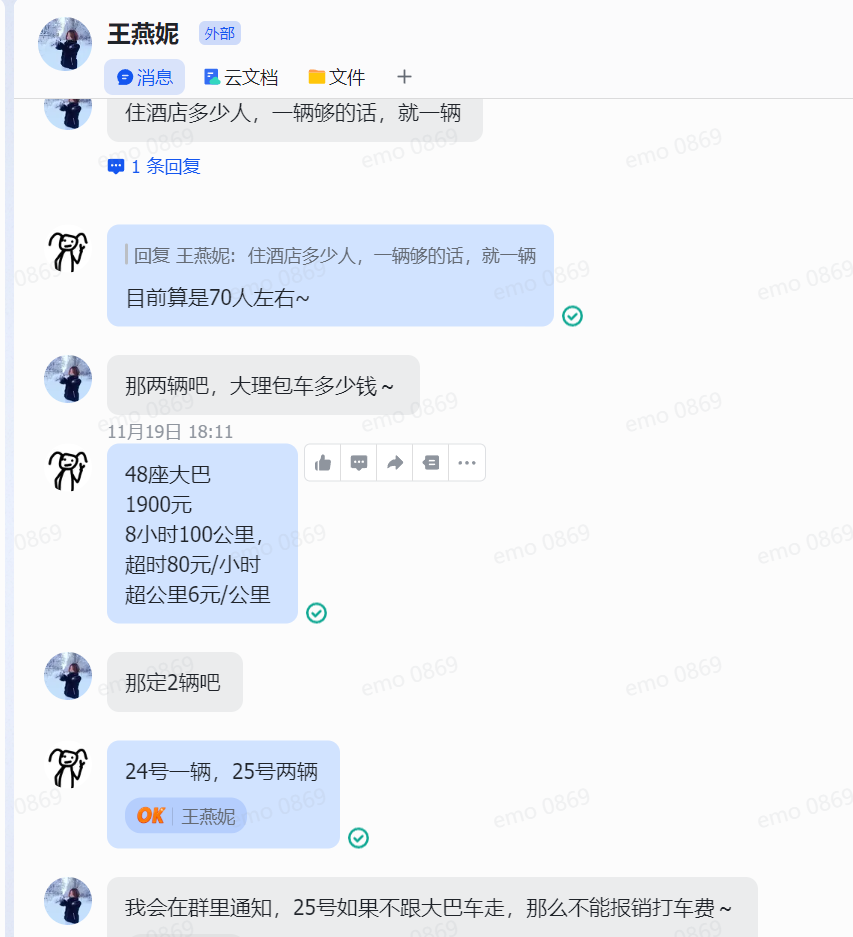
Task: Switch to the 消息 tab
Action: pos(144,77)
